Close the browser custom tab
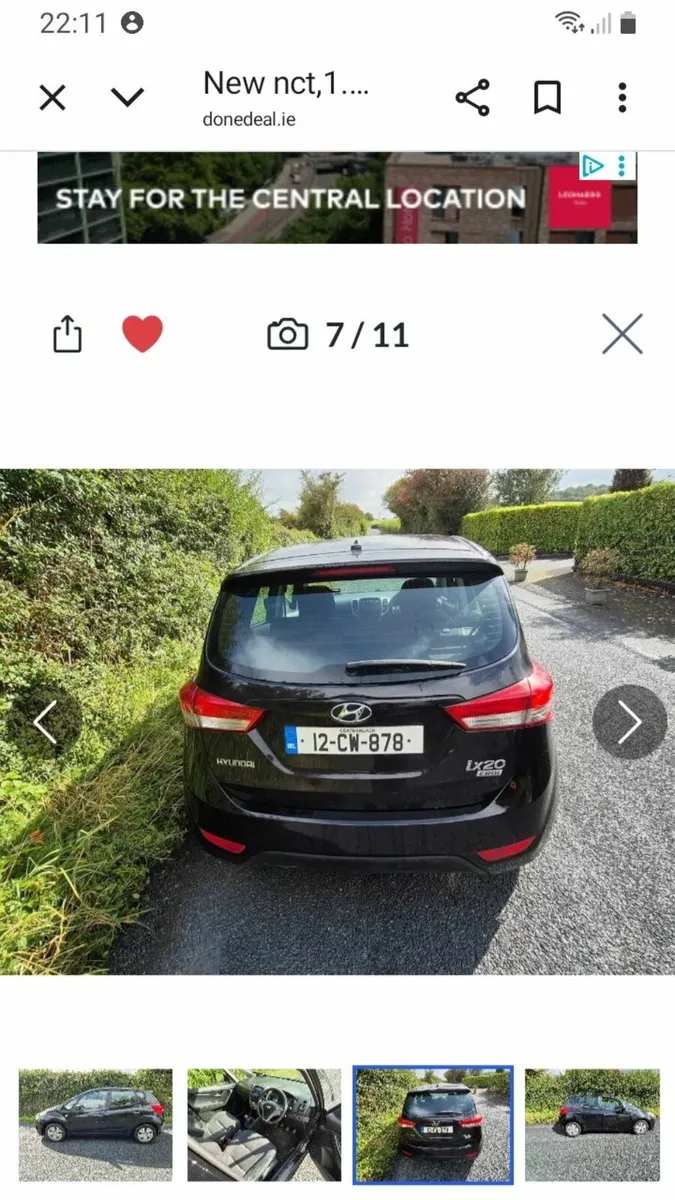Viewport: 675px width, 1200px height. click(x=52, y=97)
